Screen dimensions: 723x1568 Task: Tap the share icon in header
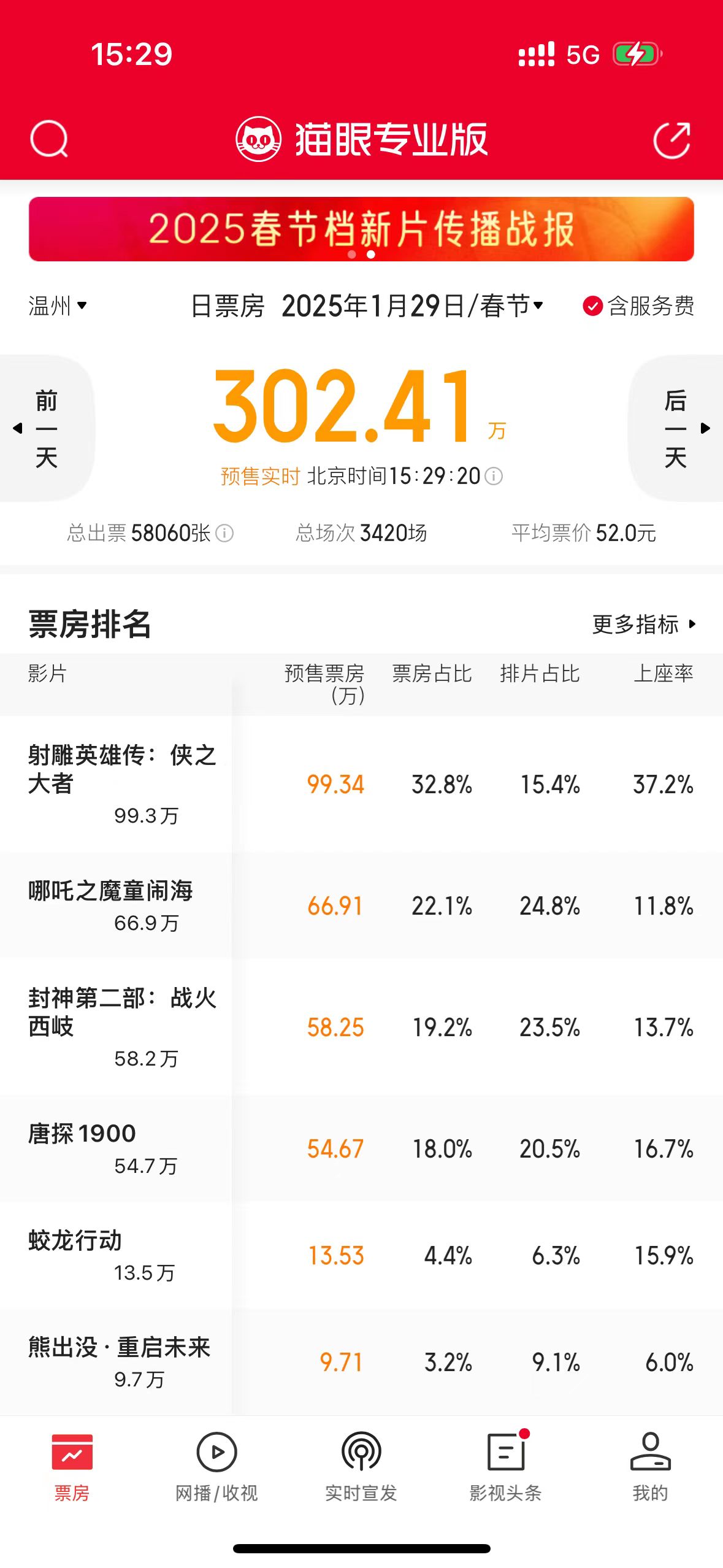(x=672, y=140)
